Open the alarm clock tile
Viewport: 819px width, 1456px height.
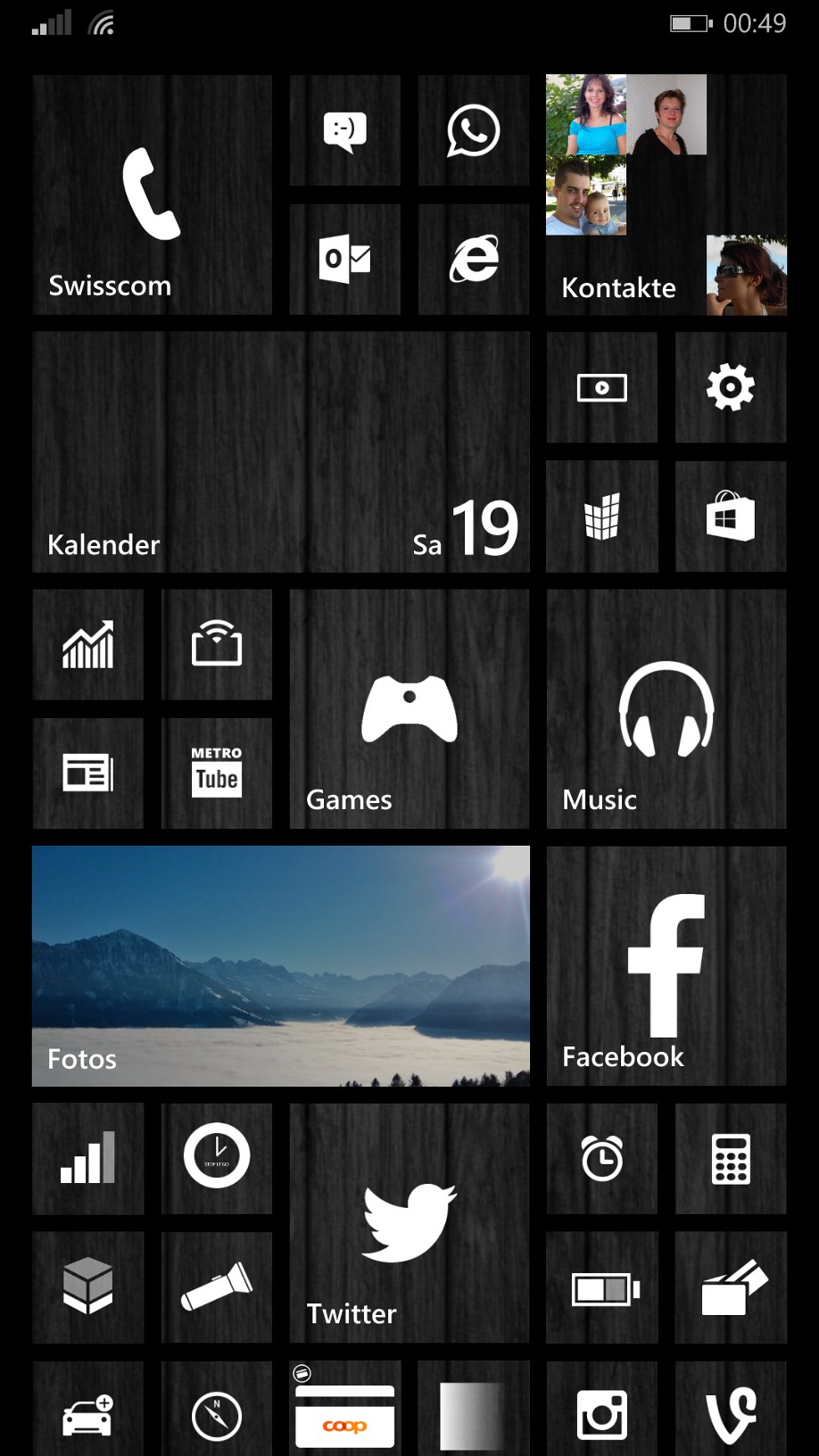point(601,1158)
